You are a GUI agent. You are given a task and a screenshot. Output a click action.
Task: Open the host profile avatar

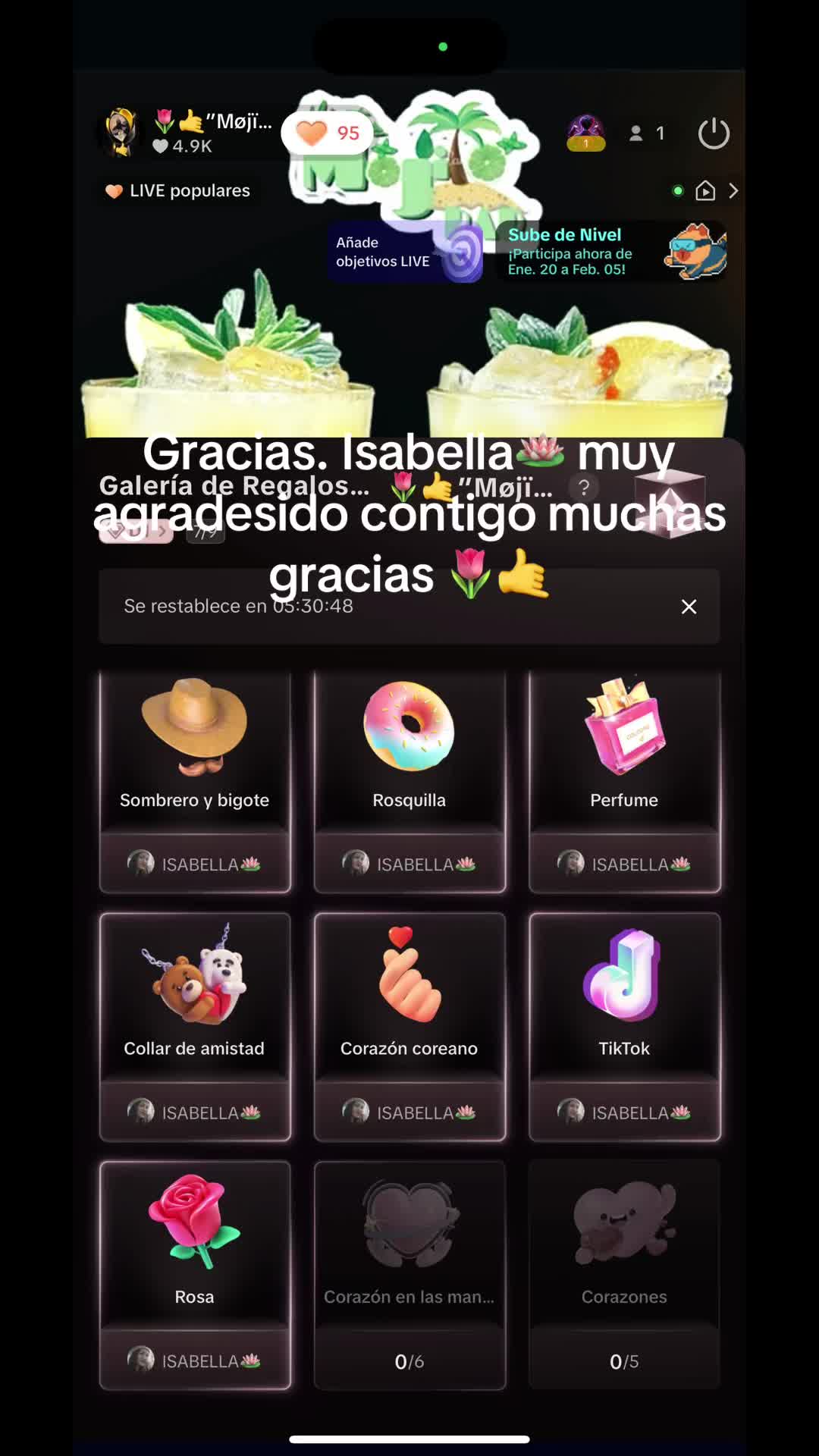tap(121, 132)
